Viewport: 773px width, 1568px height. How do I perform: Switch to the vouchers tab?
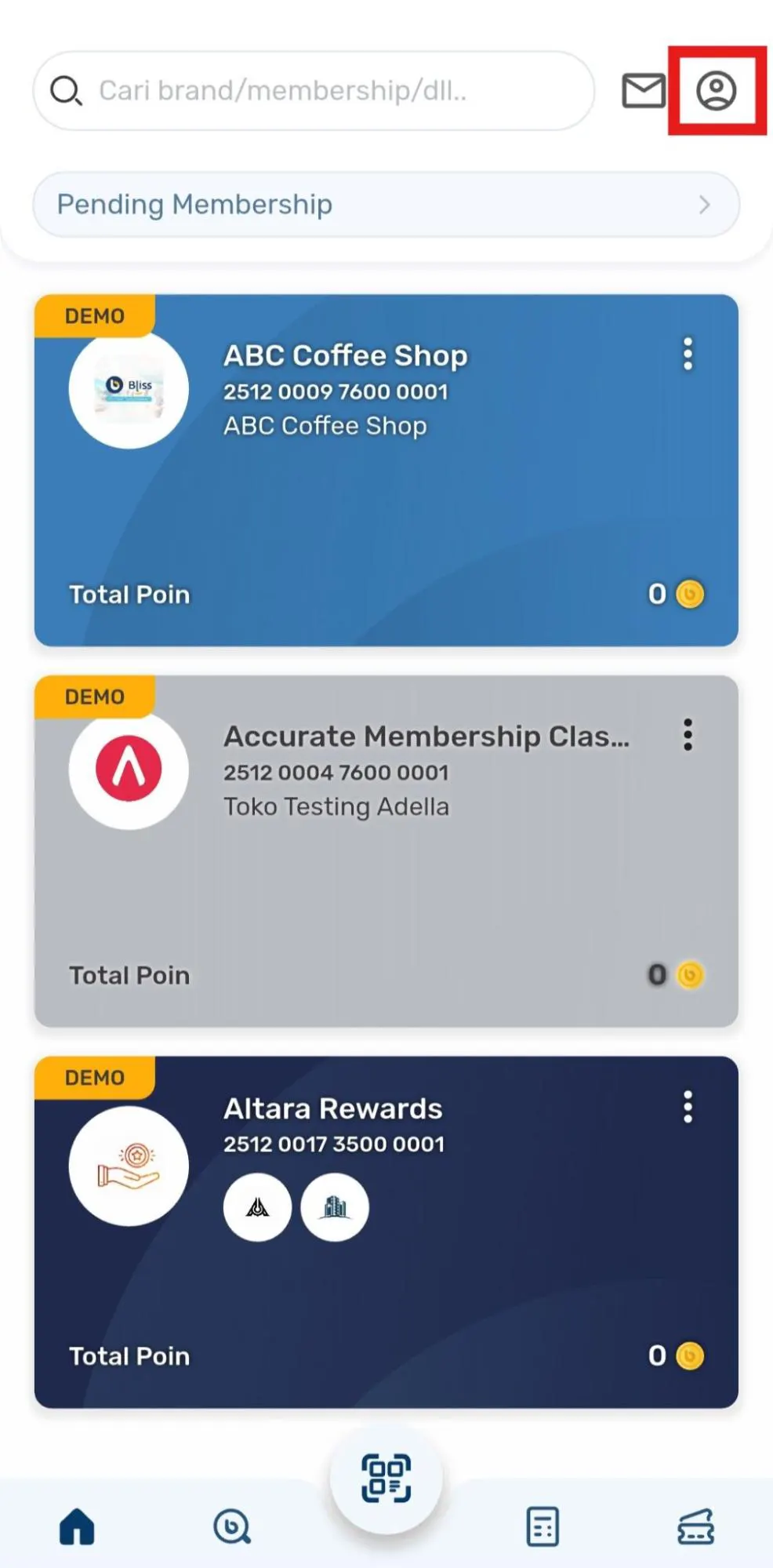point(696,1527)
